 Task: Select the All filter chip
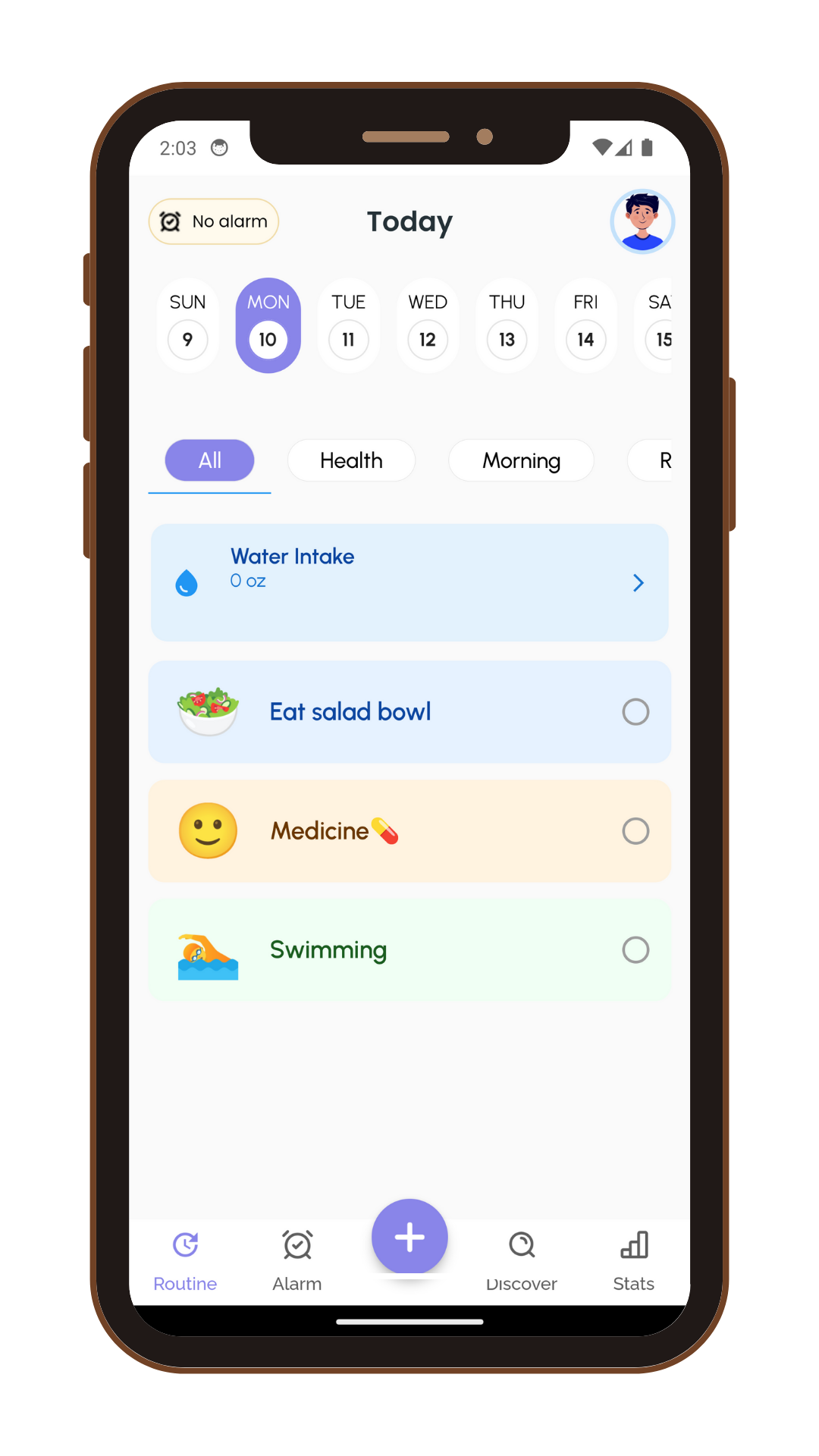[x=209, y=460]
